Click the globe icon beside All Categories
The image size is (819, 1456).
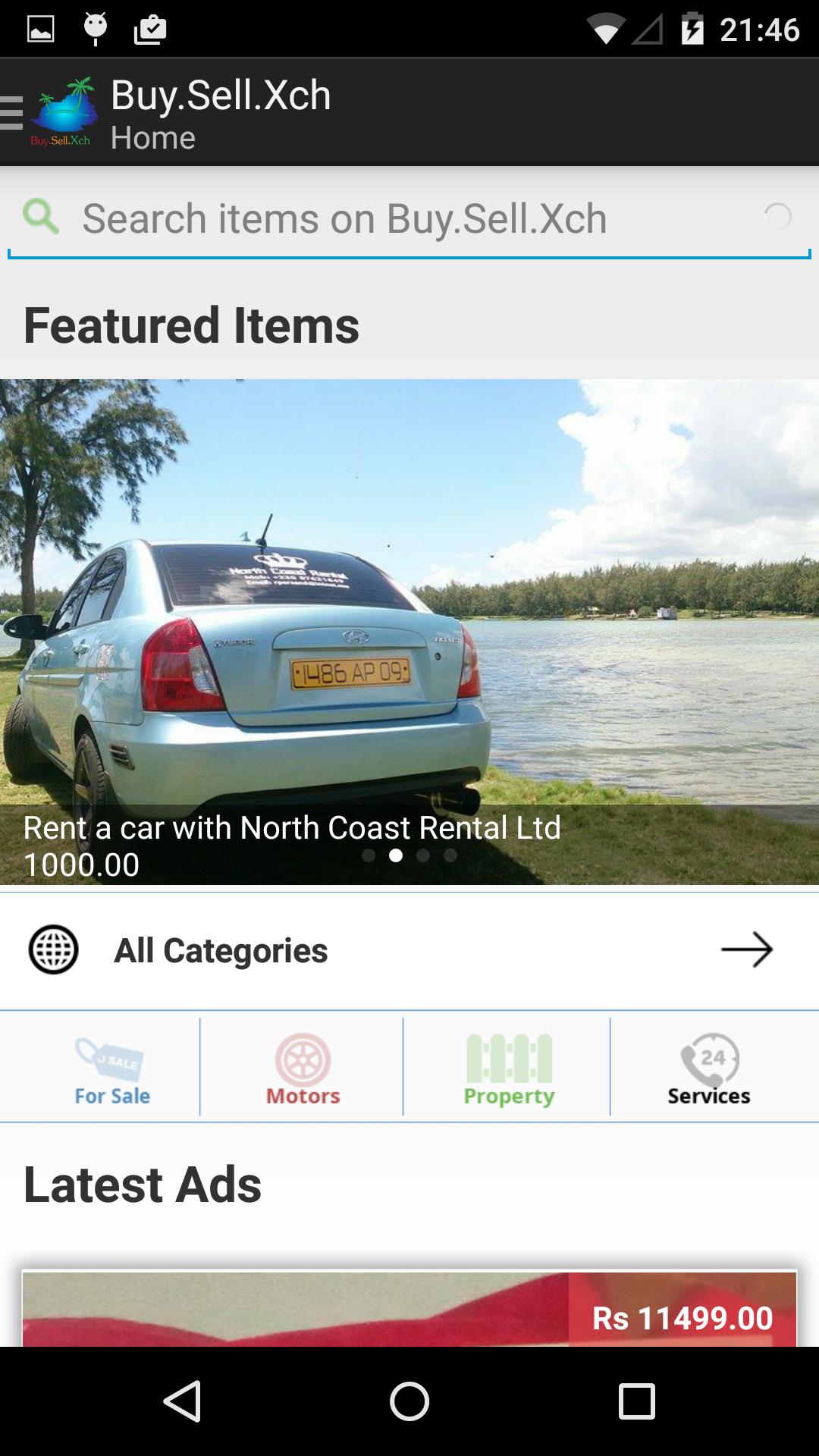pyautogui.click(x=55, y=950)
